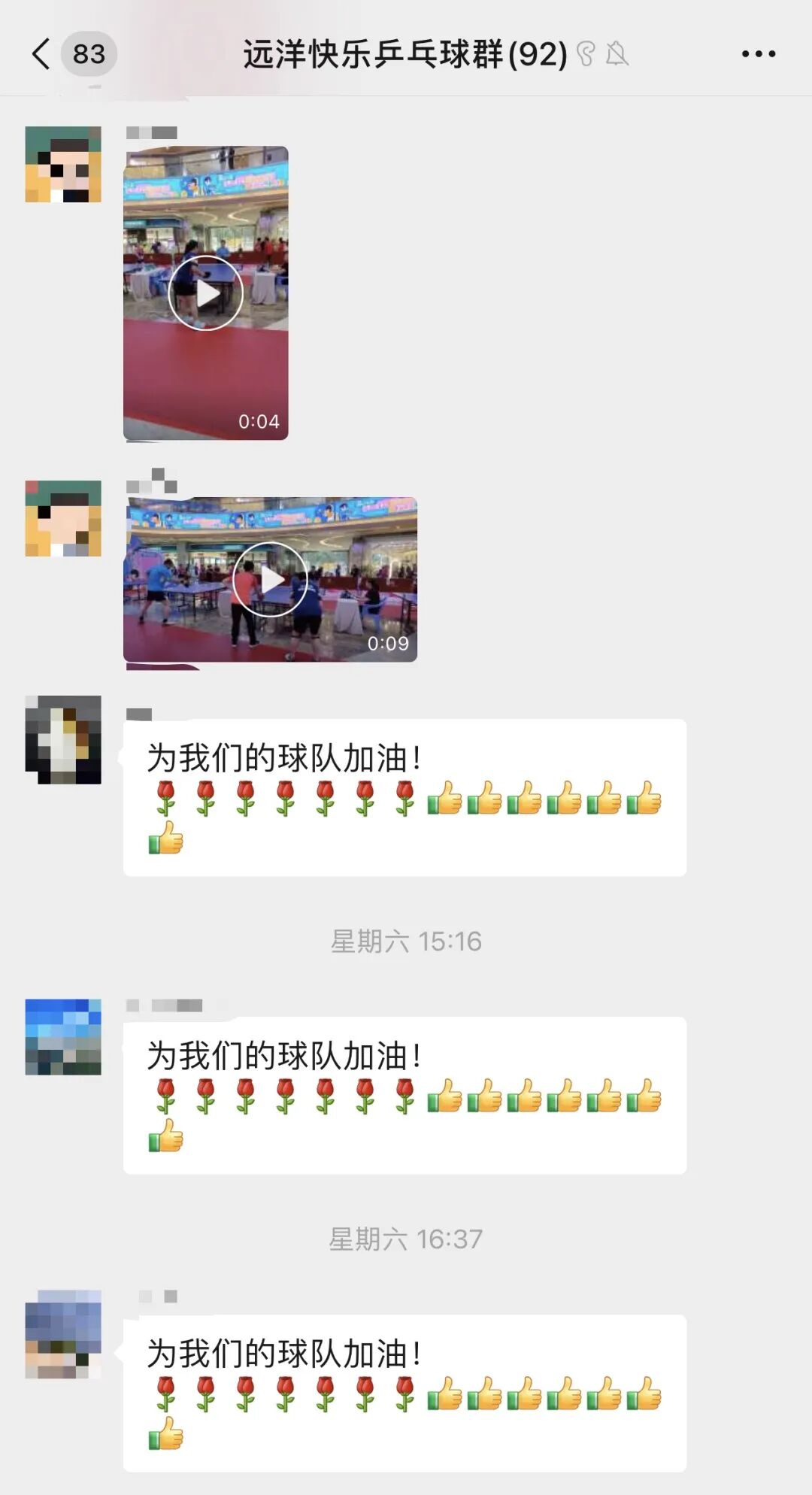Open the group chat overflow menu

coord(758,54)
